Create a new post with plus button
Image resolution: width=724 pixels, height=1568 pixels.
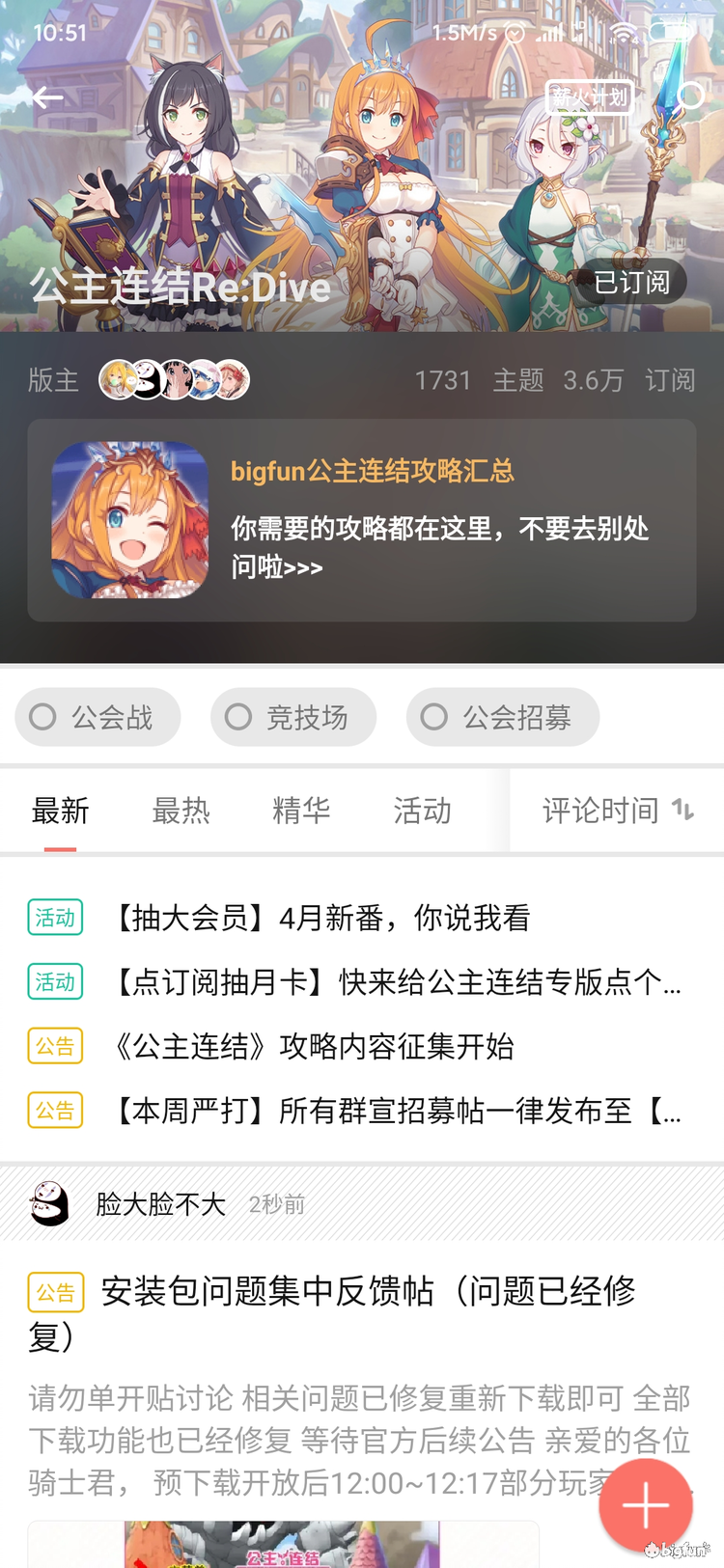645,1505
